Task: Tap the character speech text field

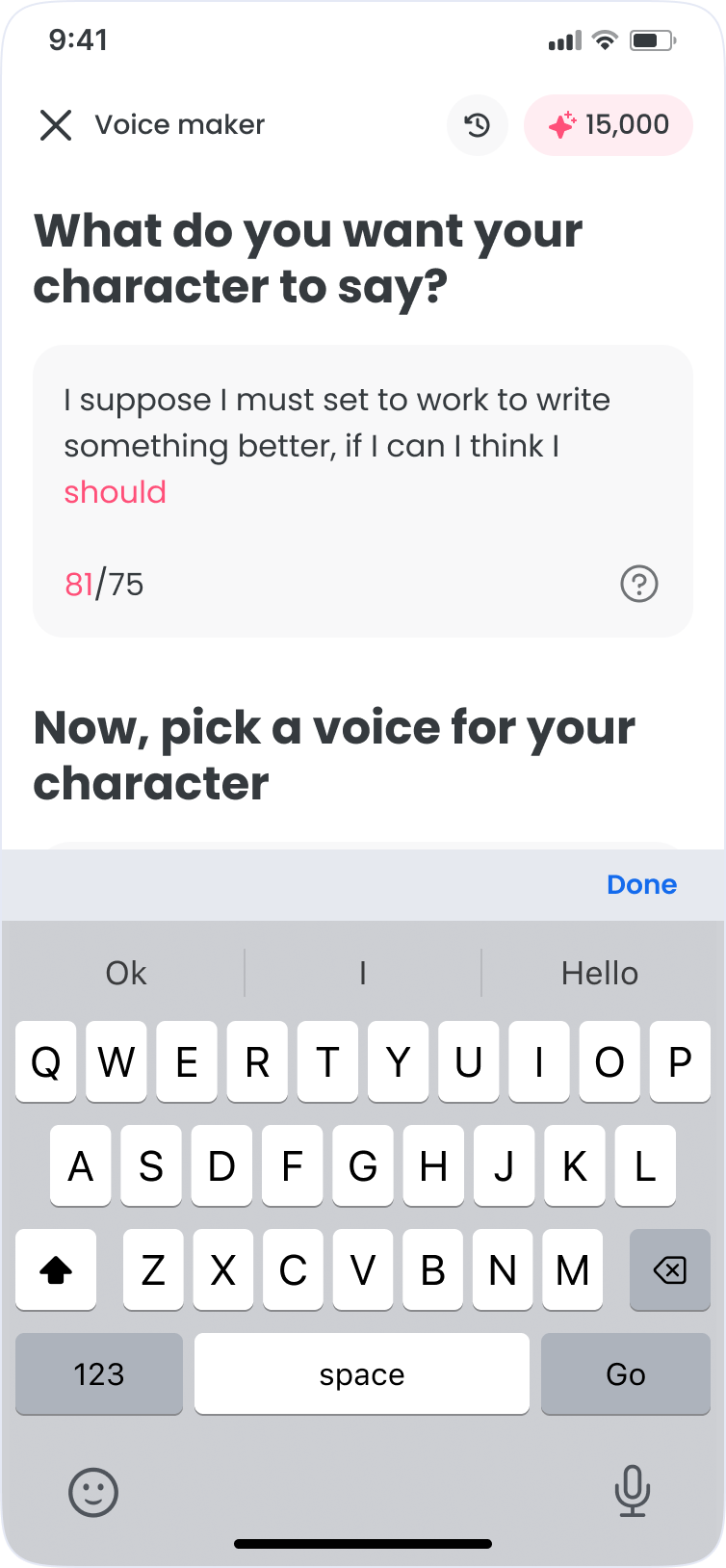Action: 362,447
